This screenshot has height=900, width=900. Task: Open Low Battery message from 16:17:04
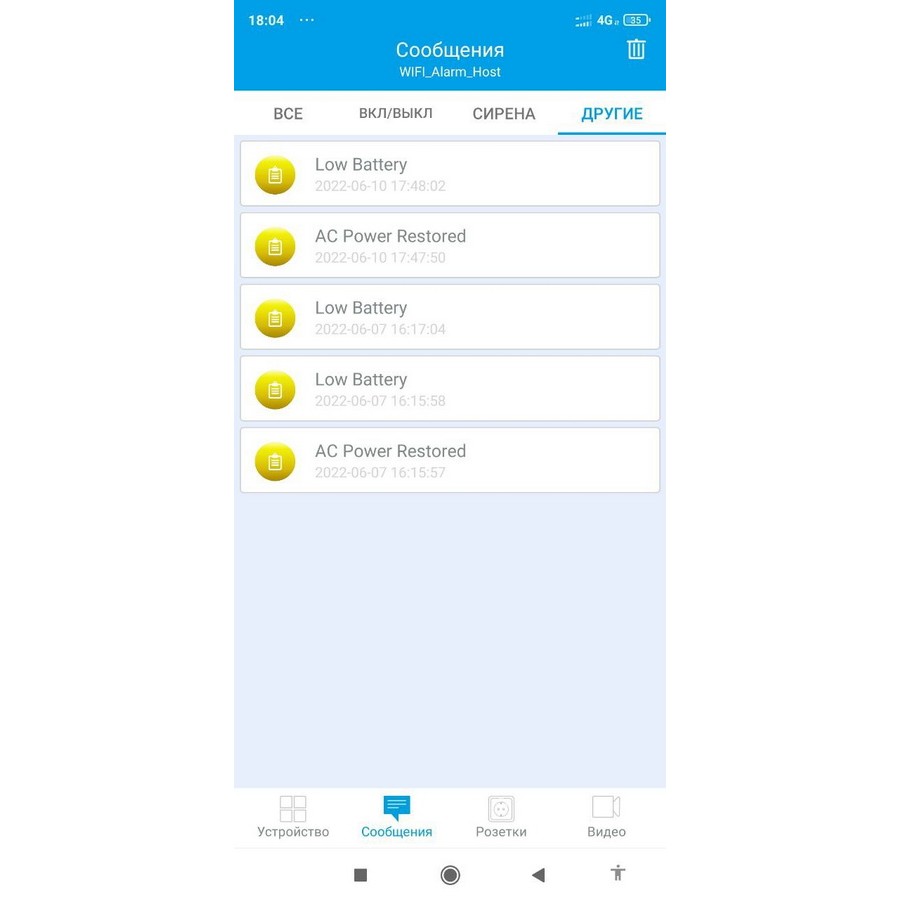pyautogui.click(x=450, y=317)
